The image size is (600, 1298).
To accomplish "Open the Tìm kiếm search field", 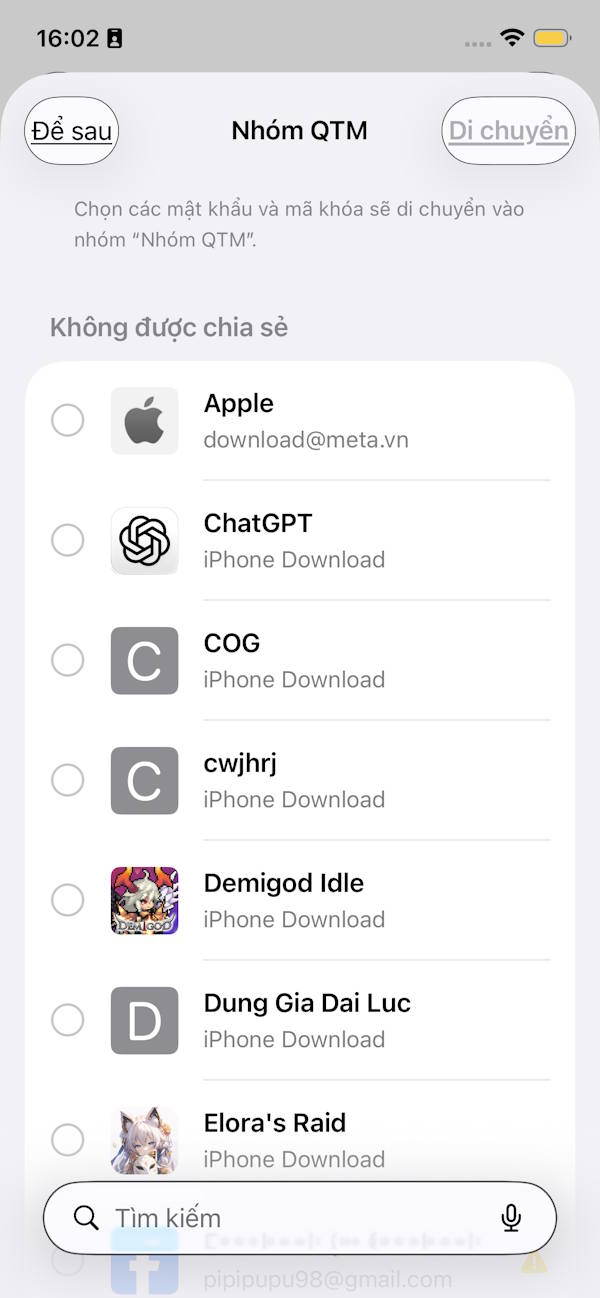I will (280, 1218).
